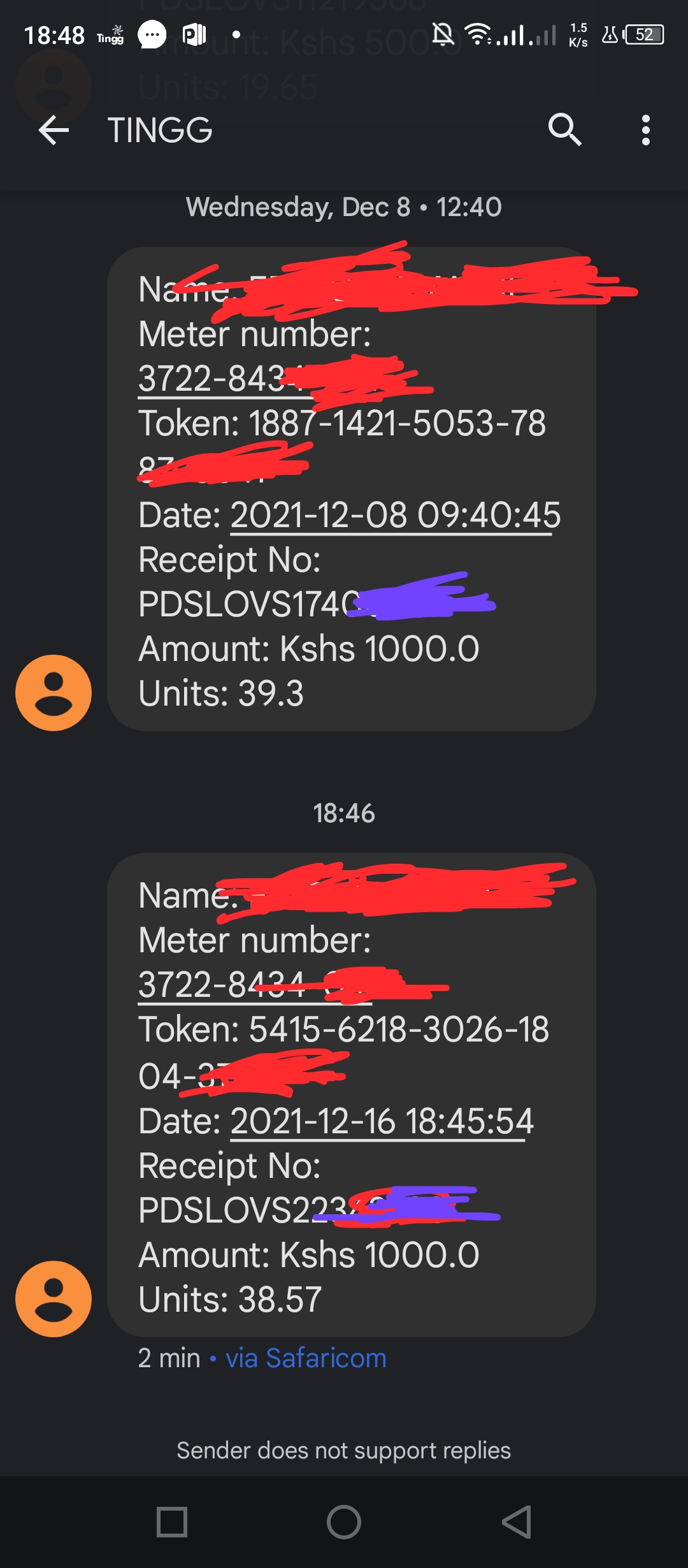The width and height of the screenshot is (688, 1568).
Task: Open the meter number link in the Dec 8 message
Action: pos(211,379)
